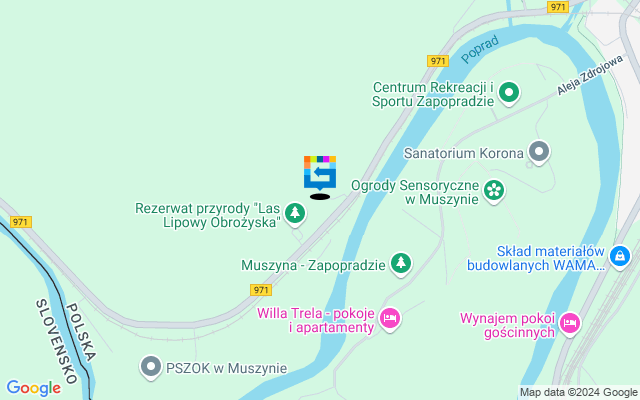Open Skład materiałów budowlanych WAMA shop pin
The width and height of the screenshot is (640, 400).
[x=620, y=257]
